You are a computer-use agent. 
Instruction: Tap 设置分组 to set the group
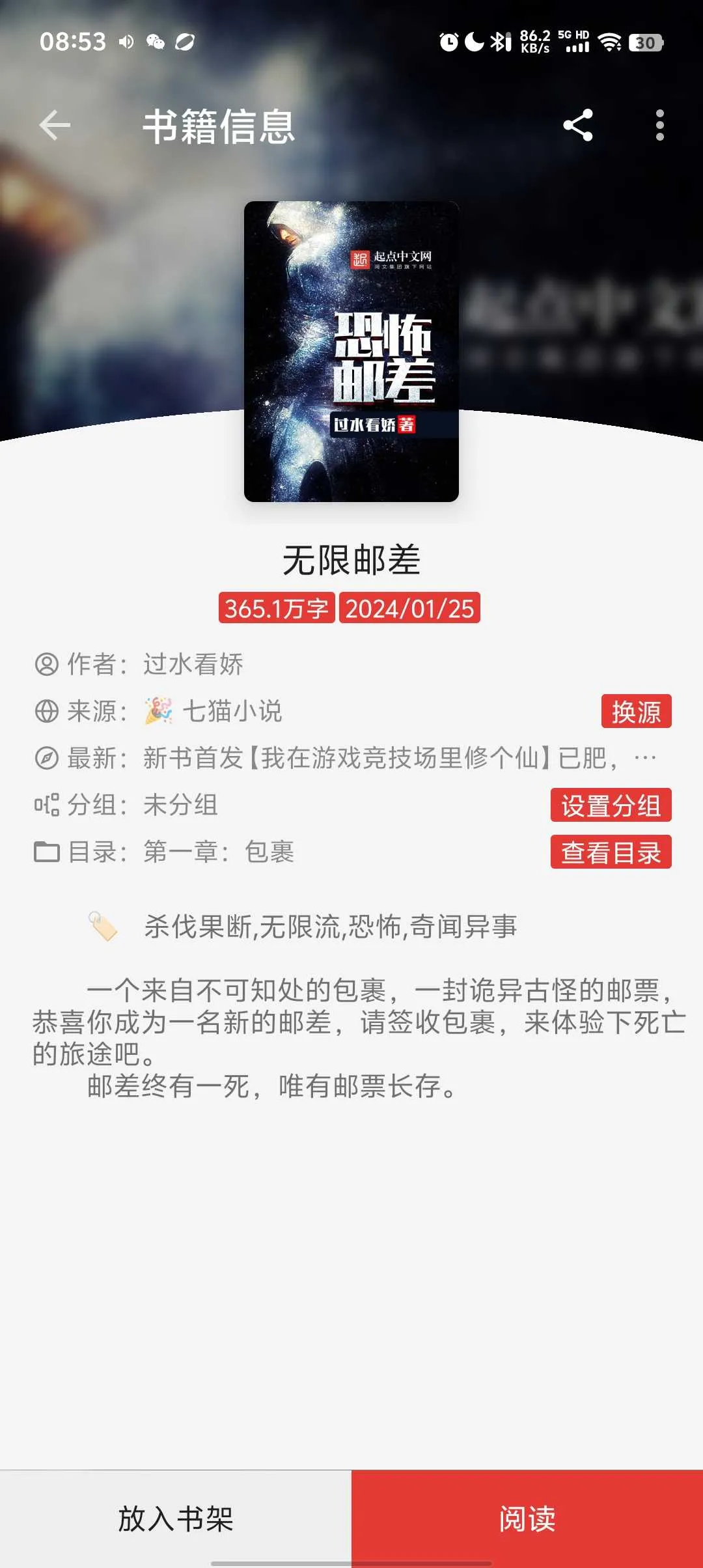pos(611,805)
